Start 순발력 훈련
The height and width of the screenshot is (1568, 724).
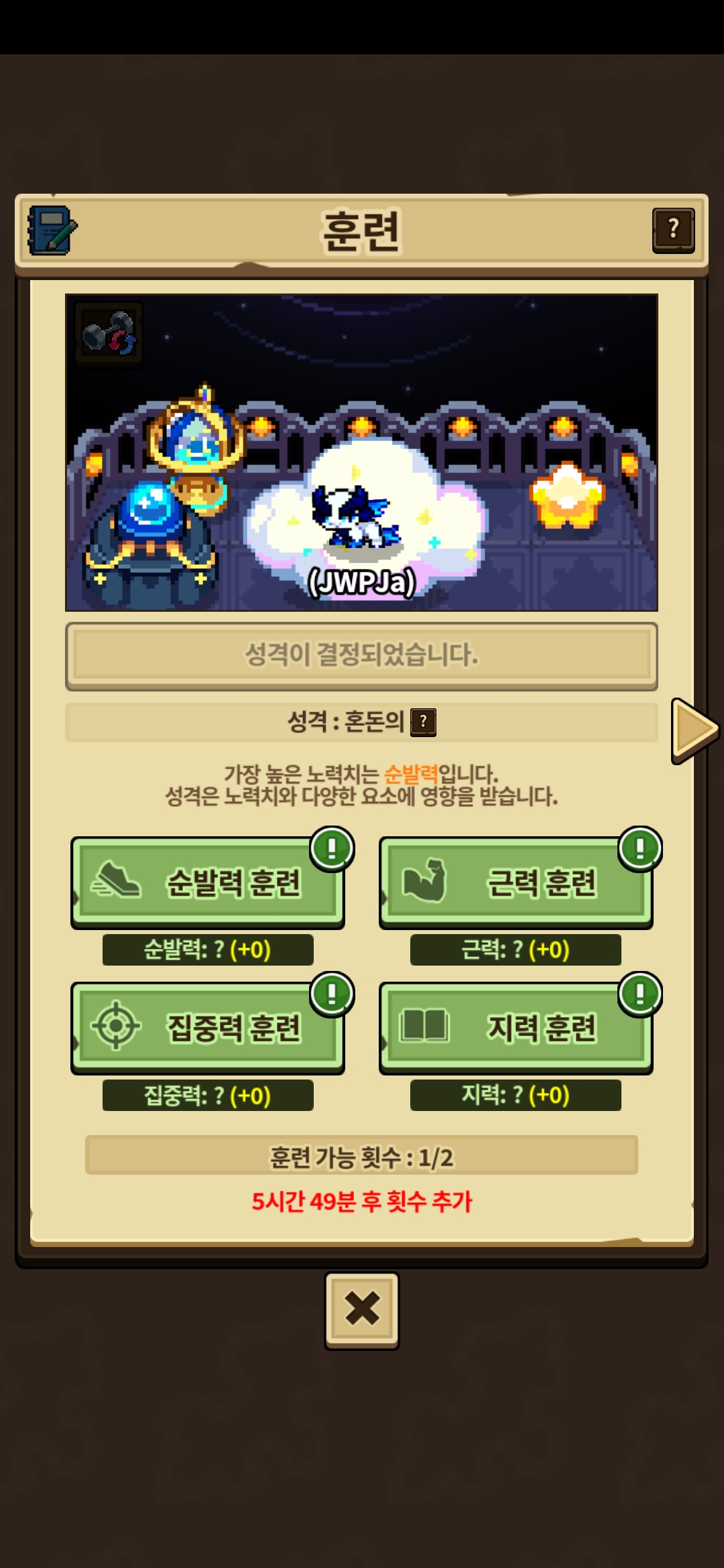pos(208,882)
